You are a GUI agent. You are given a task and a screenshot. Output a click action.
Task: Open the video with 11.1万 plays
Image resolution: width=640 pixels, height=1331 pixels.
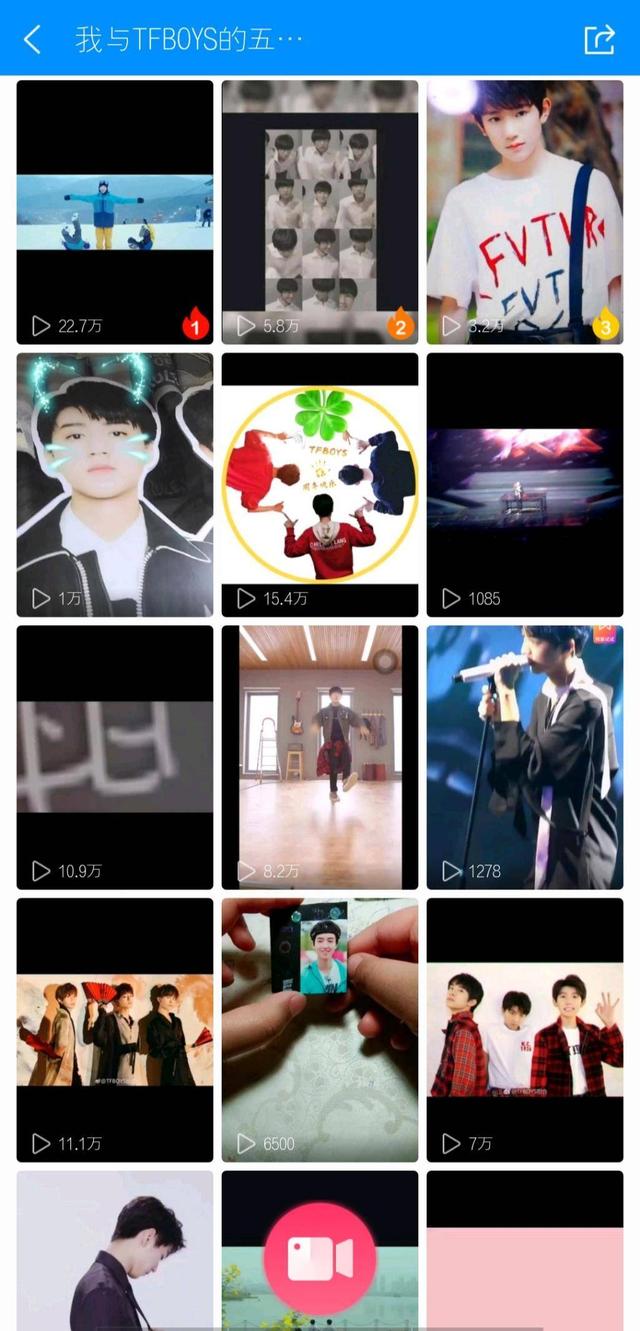[x=115, y=1030]
